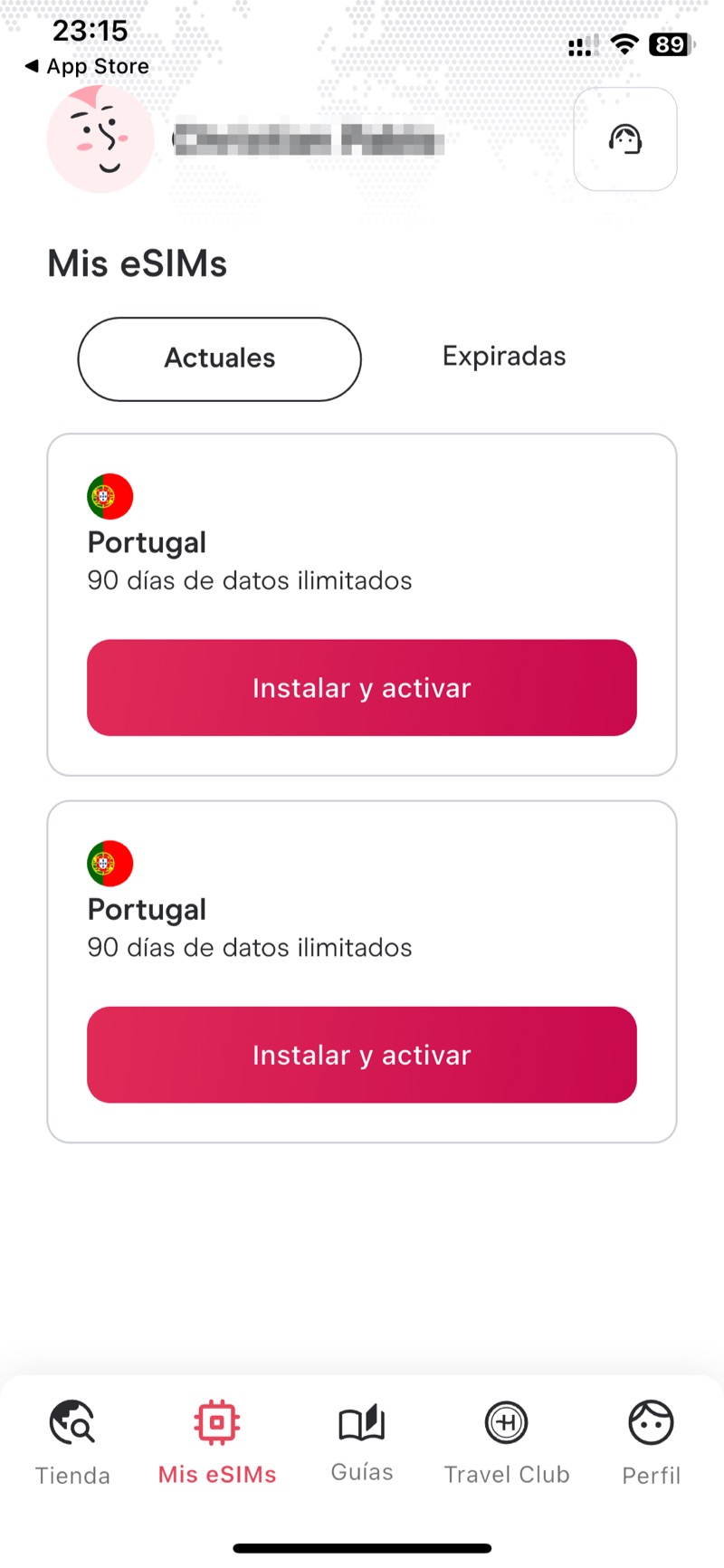Install and activate the first listed Portugal eSIM
724x1568 pixels.
362,688
